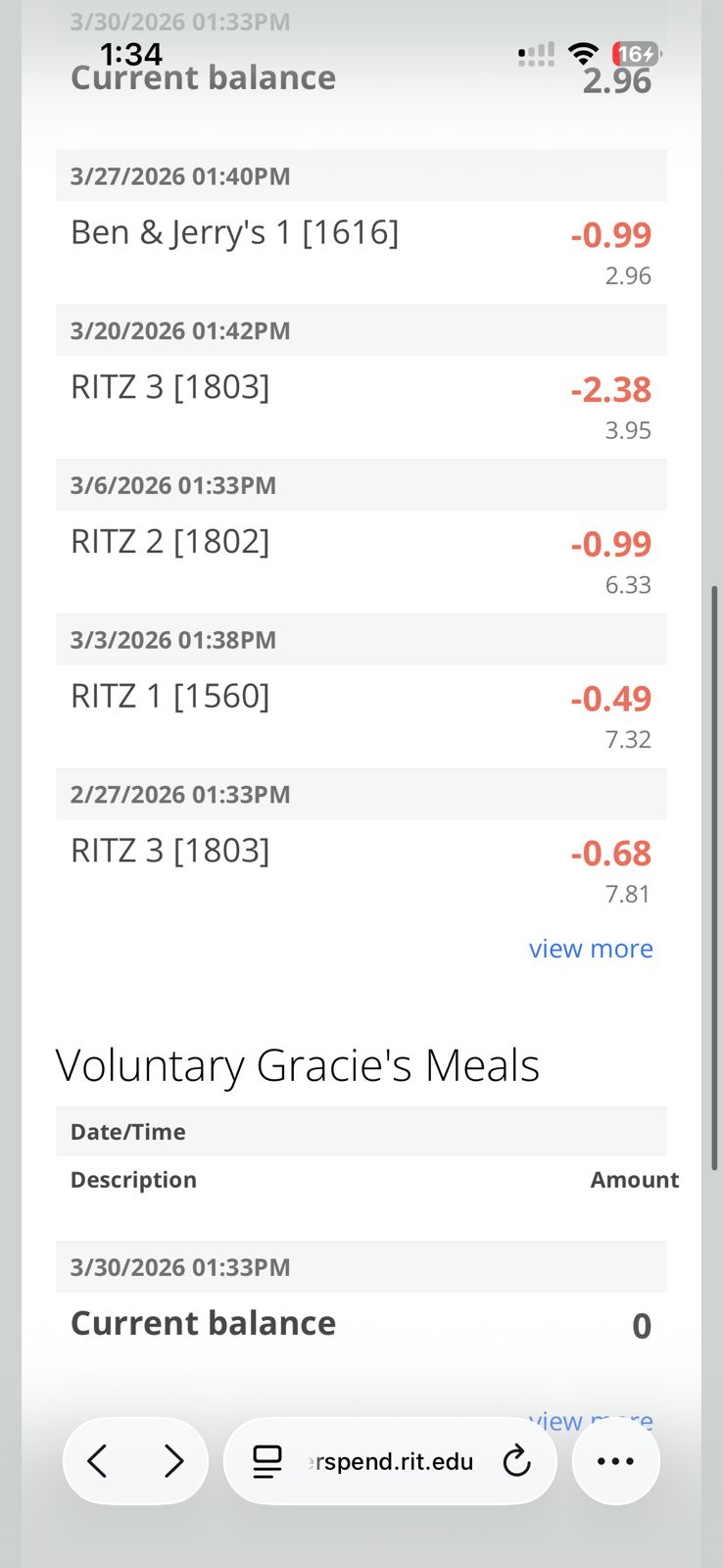
Task: Open the browser's more options menu
Action: 615,1461
